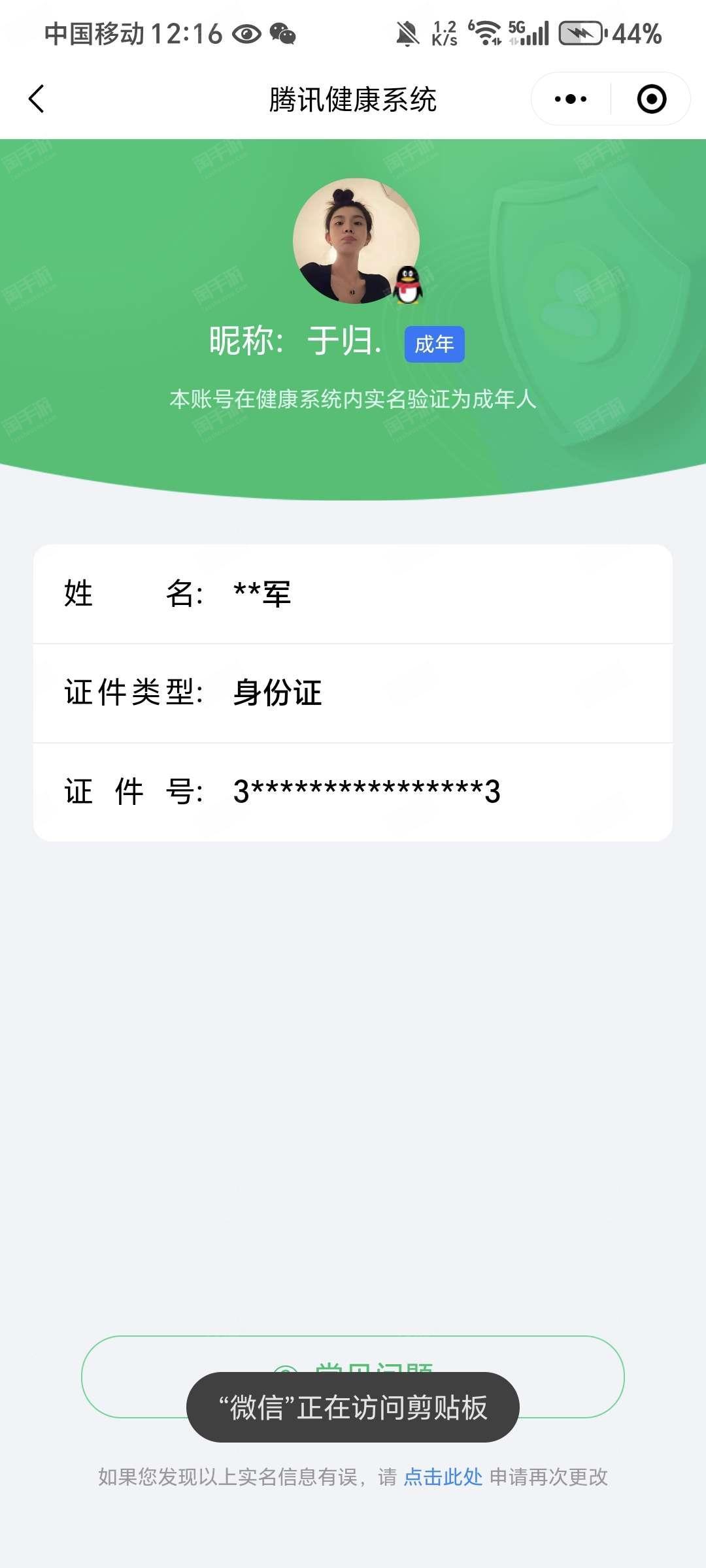706x1568 pixels.
Task: Go back with the top-left arrow
Action: pos(37,99)
